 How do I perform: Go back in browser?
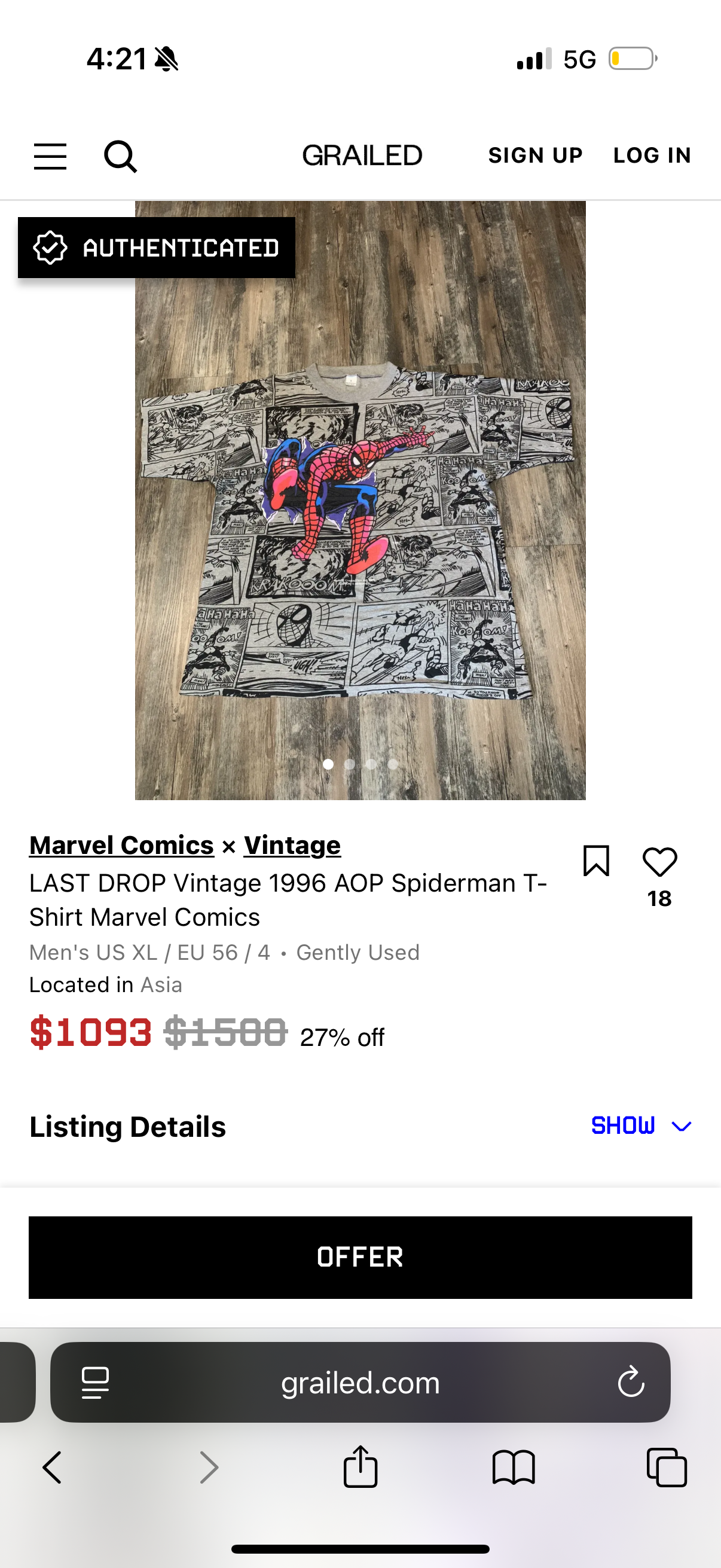tap(53, 1468)
